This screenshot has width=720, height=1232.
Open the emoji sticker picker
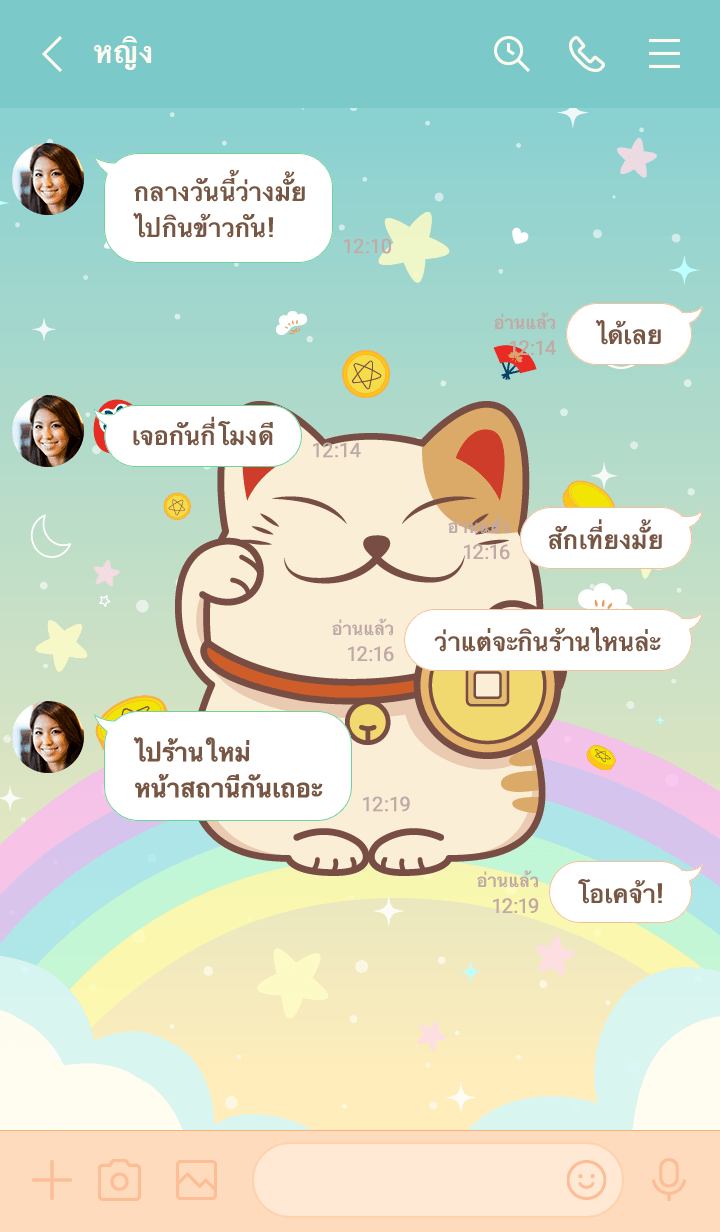pos(586,1181)
